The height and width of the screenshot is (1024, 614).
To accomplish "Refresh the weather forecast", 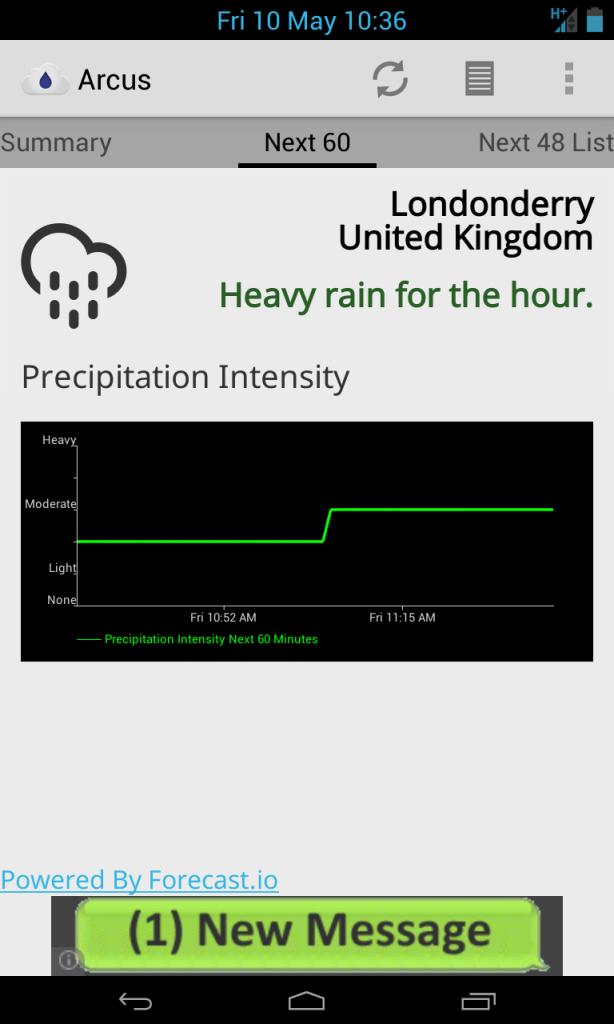I will 390,79.
